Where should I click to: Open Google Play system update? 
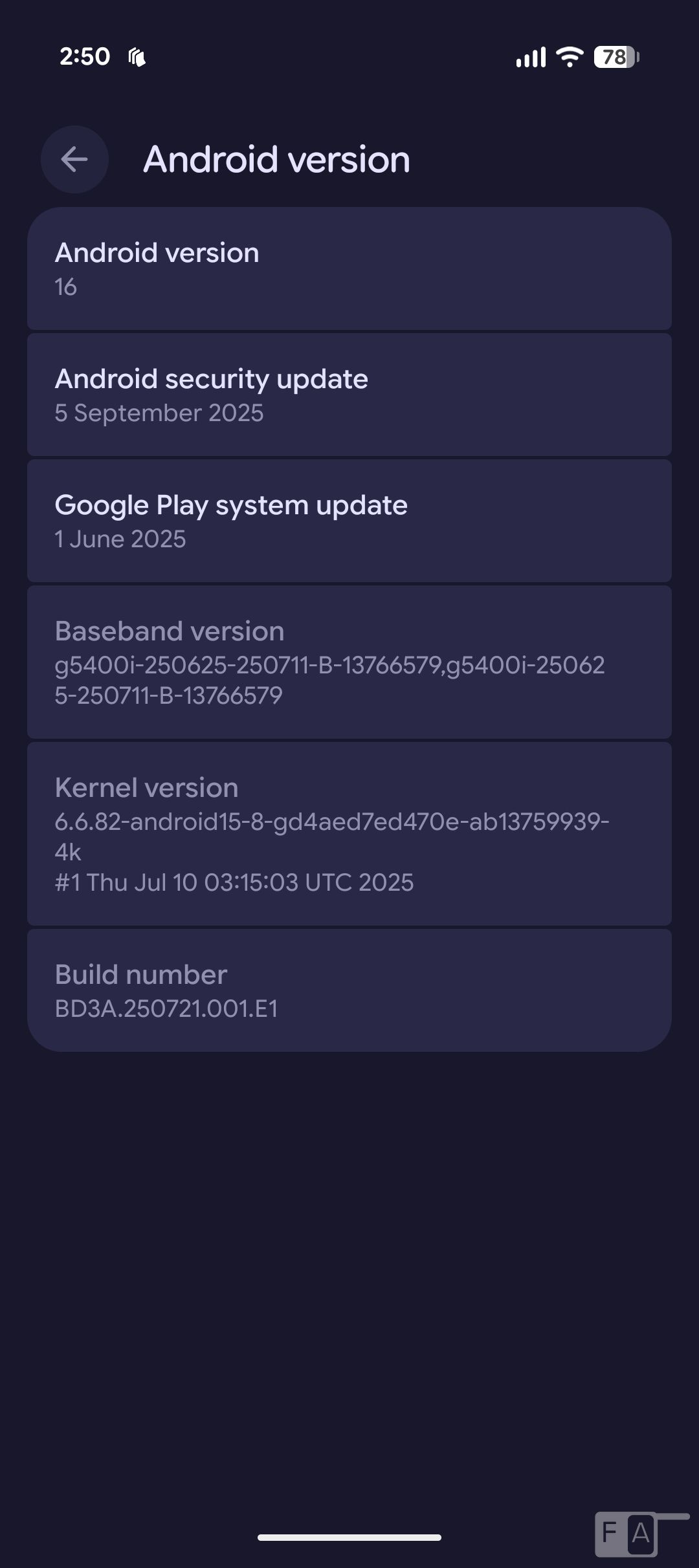[349, 521]
